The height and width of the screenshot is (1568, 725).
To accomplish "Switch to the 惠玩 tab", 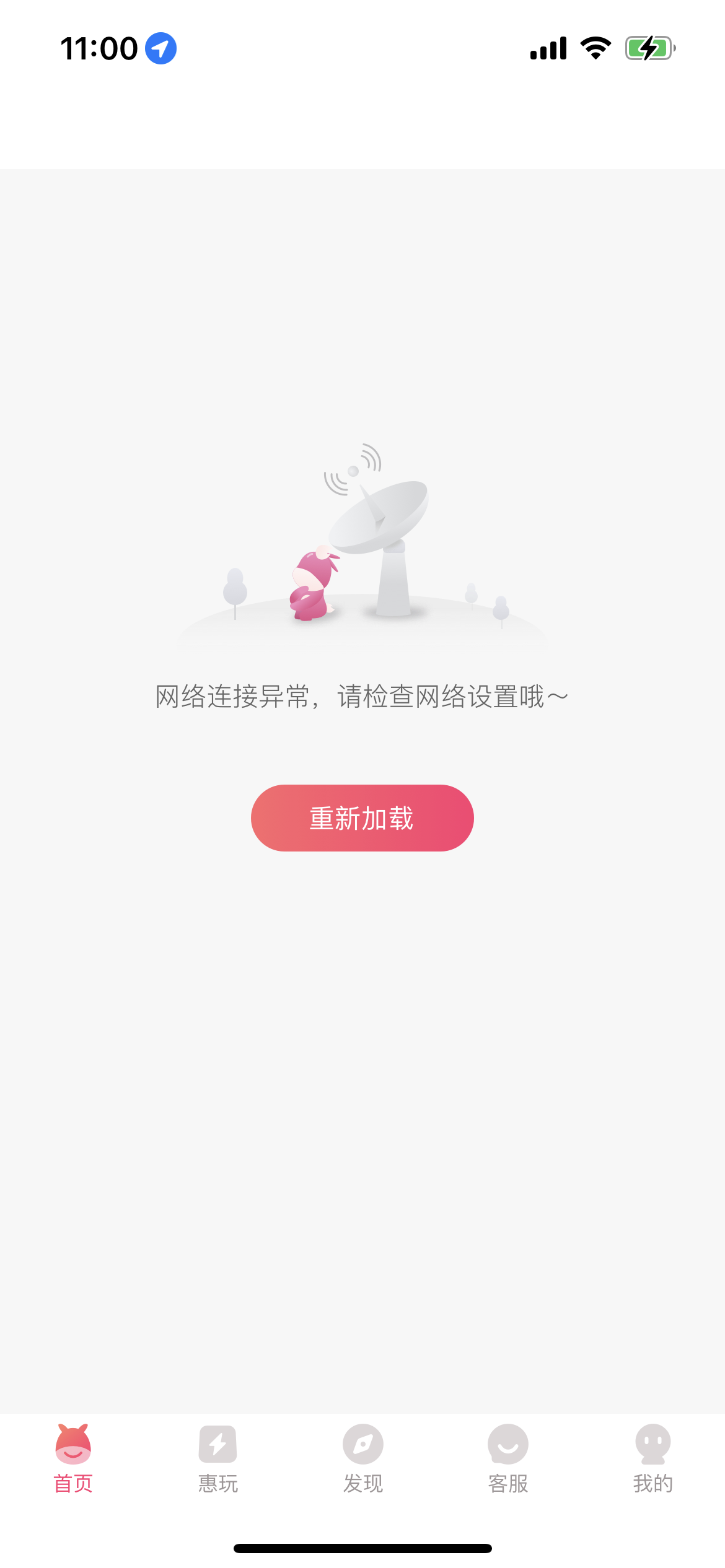I will (217, 1458).
